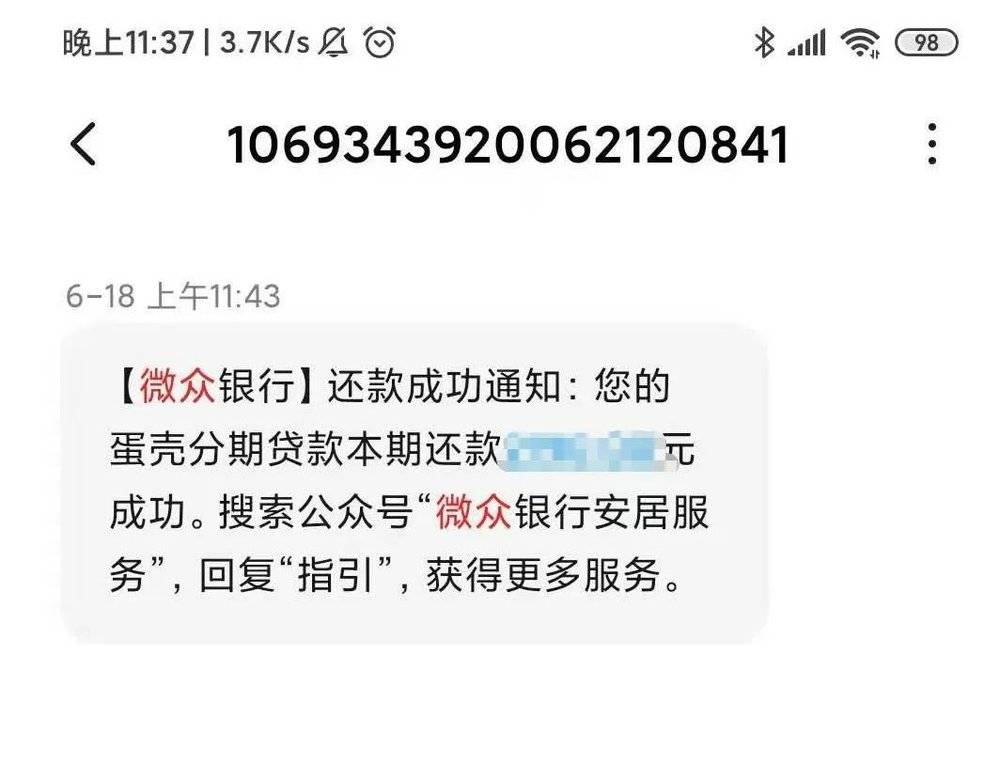Go back to the message list
1000x763 pixels.
[x=83, y=145]
